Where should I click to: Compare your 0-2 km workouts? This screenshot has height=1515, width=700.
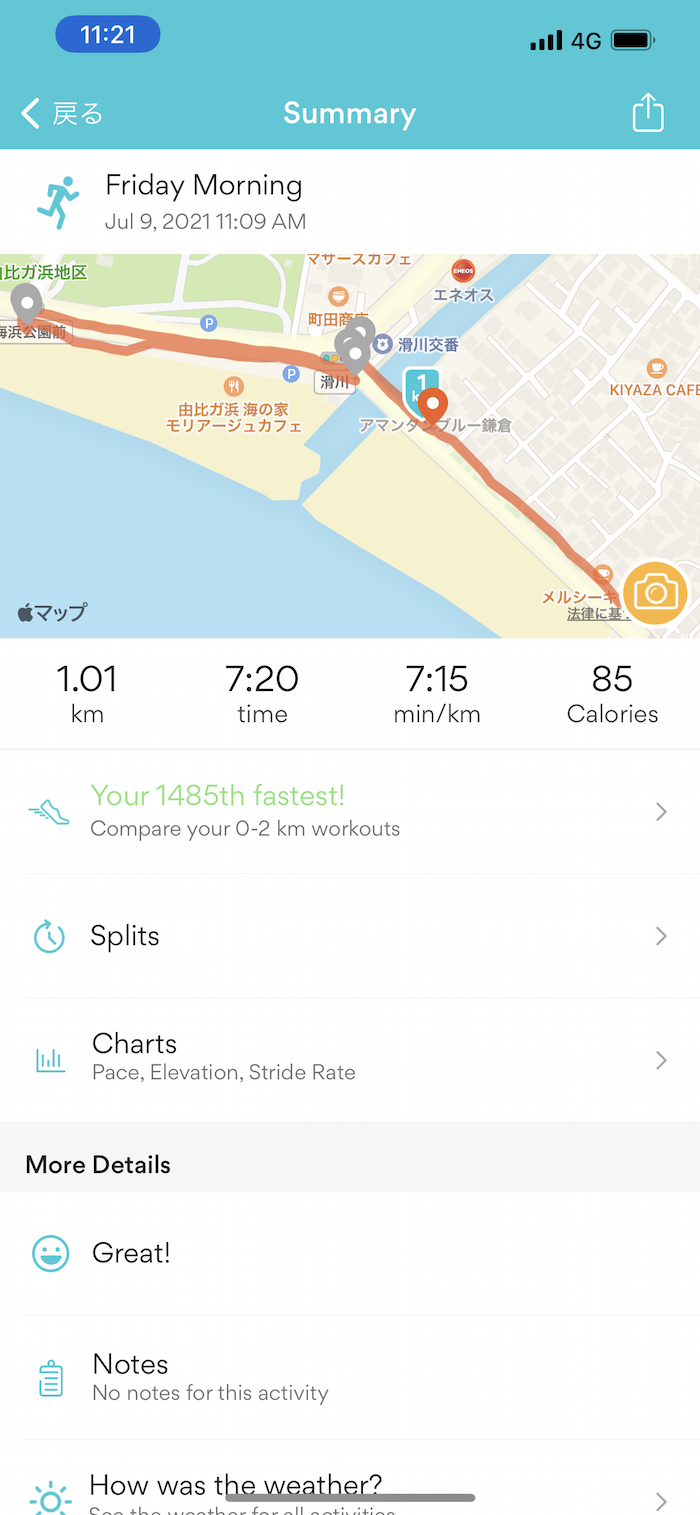click(349, 811)
